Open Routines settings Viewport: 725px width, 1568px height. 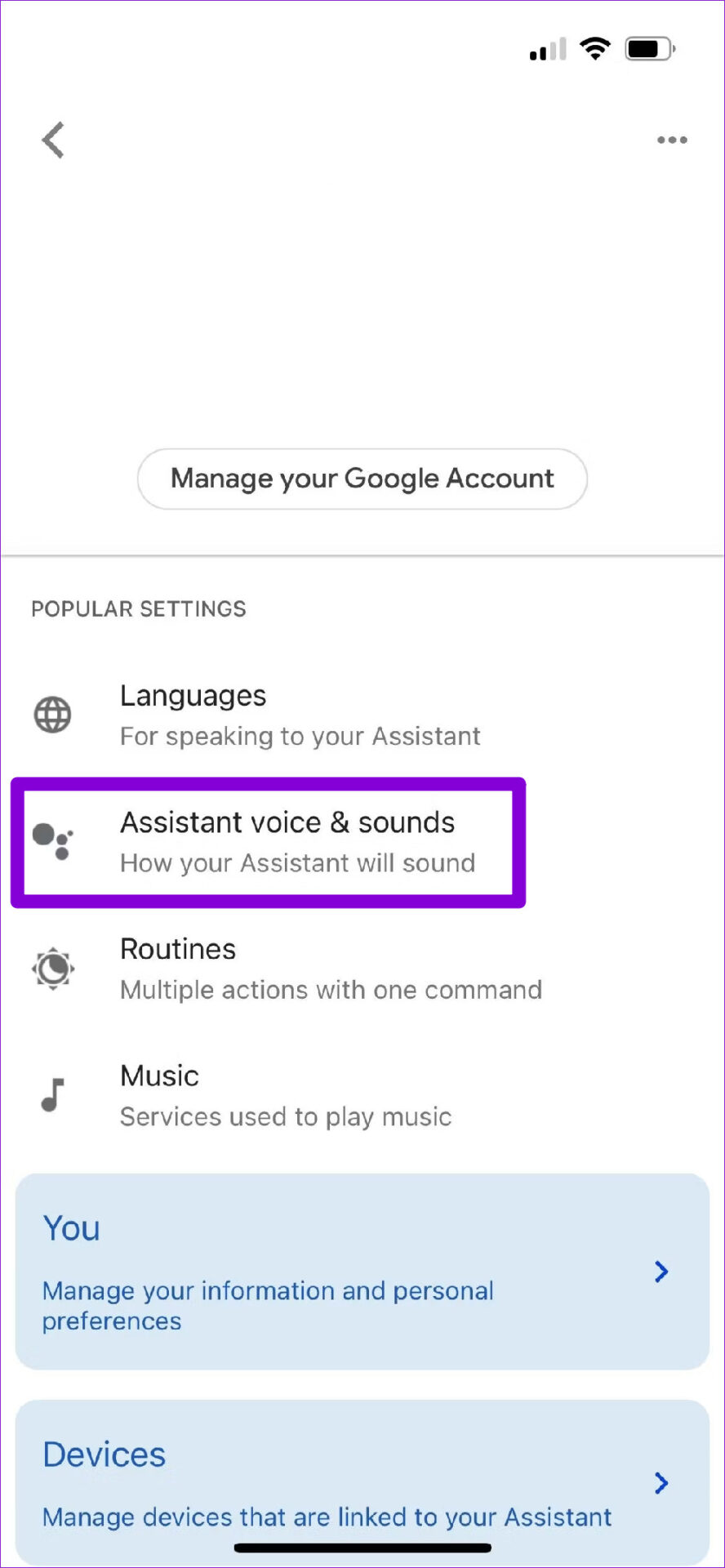point(362,969)
